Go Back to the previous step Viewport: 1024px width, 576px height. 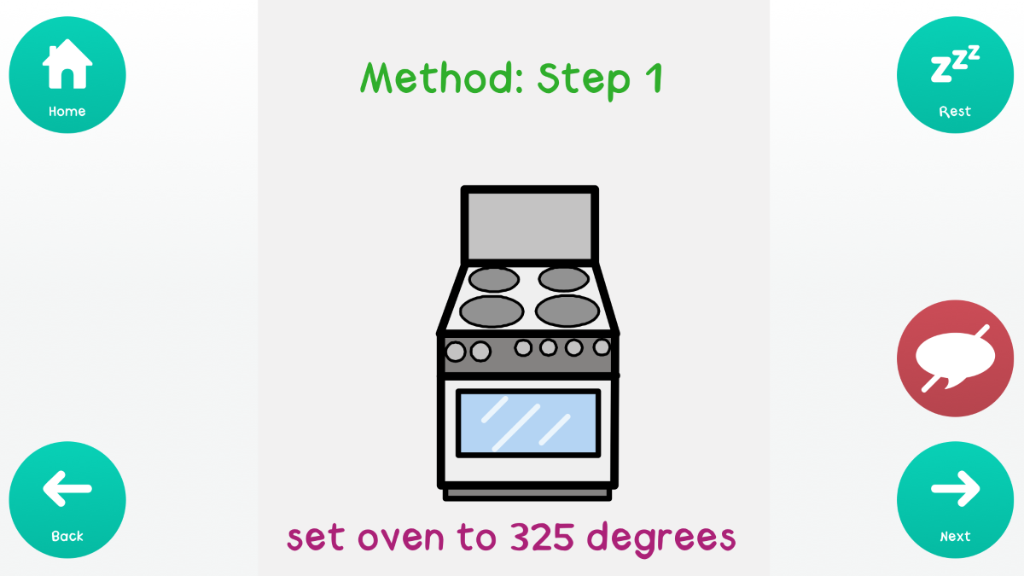click(x=67, y=500)
